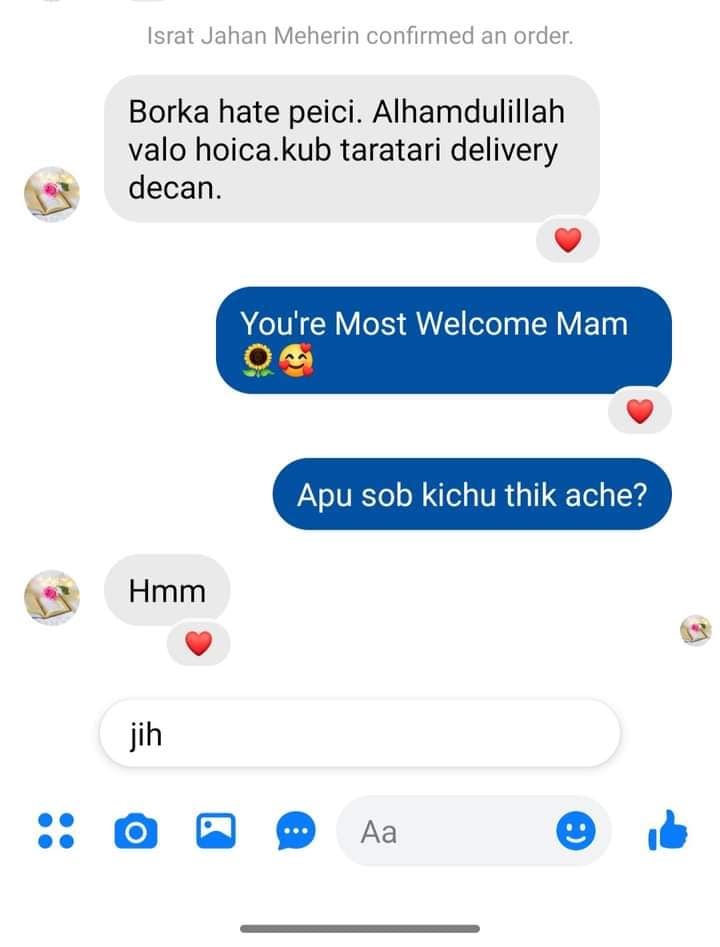Open the camera to take a photo
The height and width of the screenshot is (947, 720).
click(135, 830)
